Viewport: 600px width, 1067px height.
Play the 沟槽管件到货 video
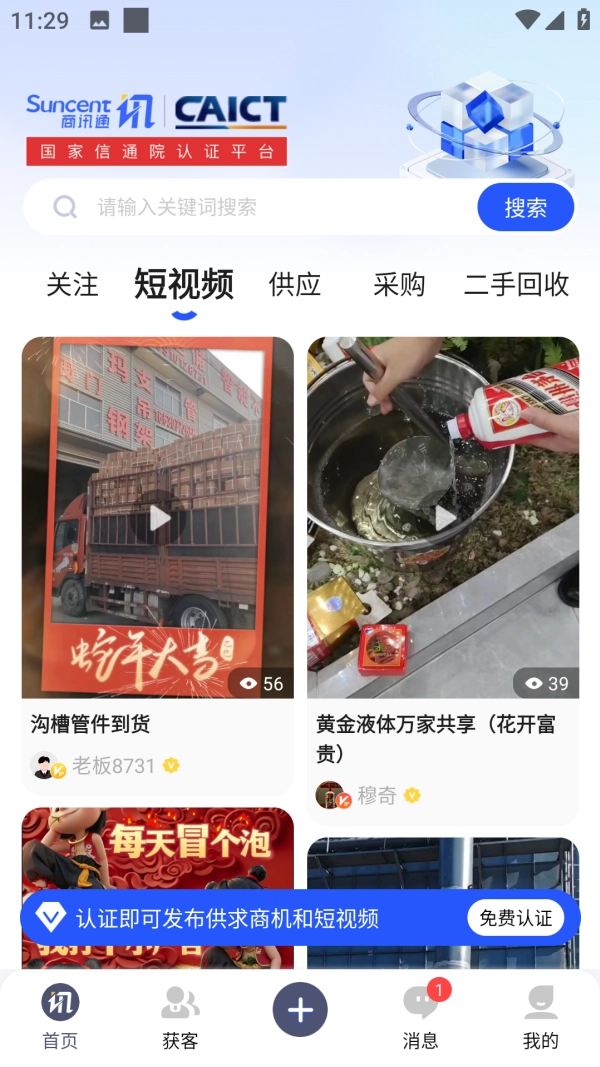click(x=158, y=517)
